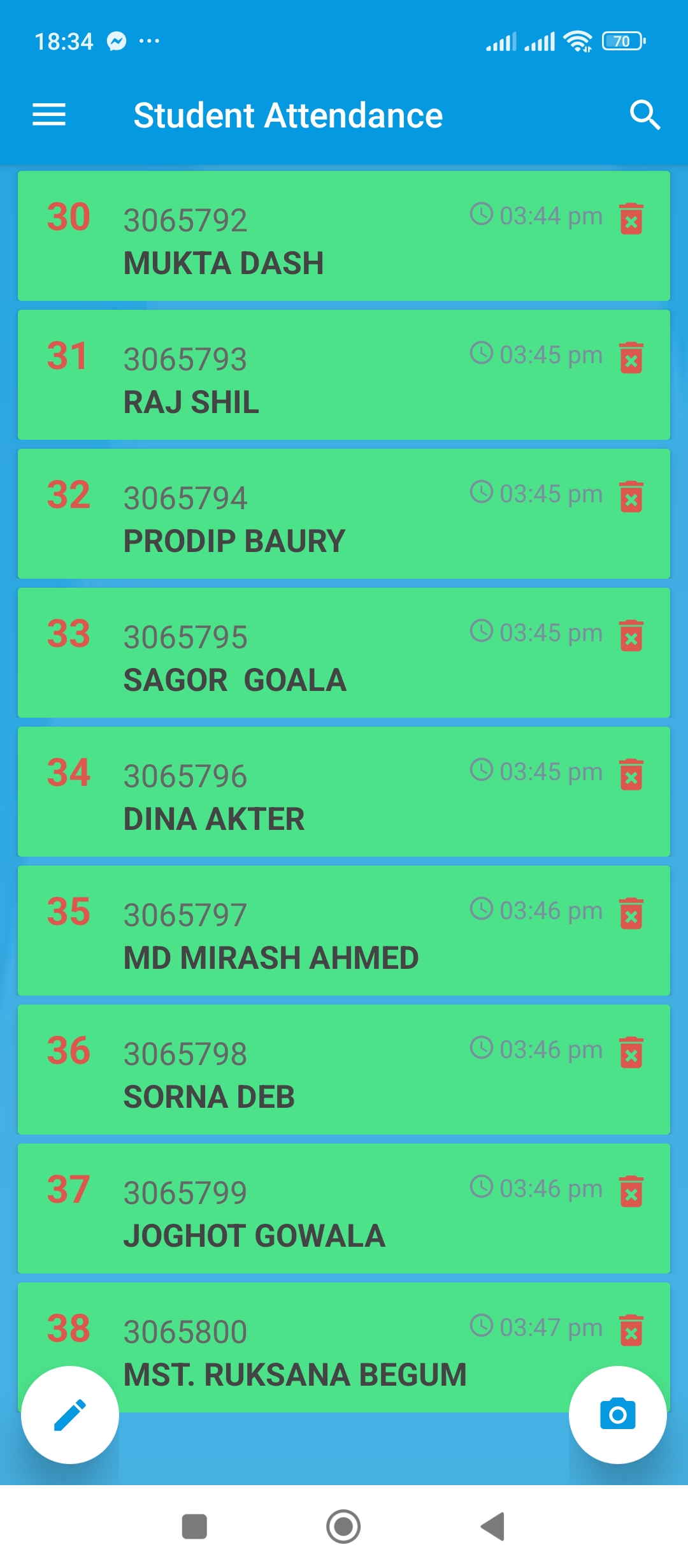
Task: Remove Dina Akter from the list
Action: 631,774
